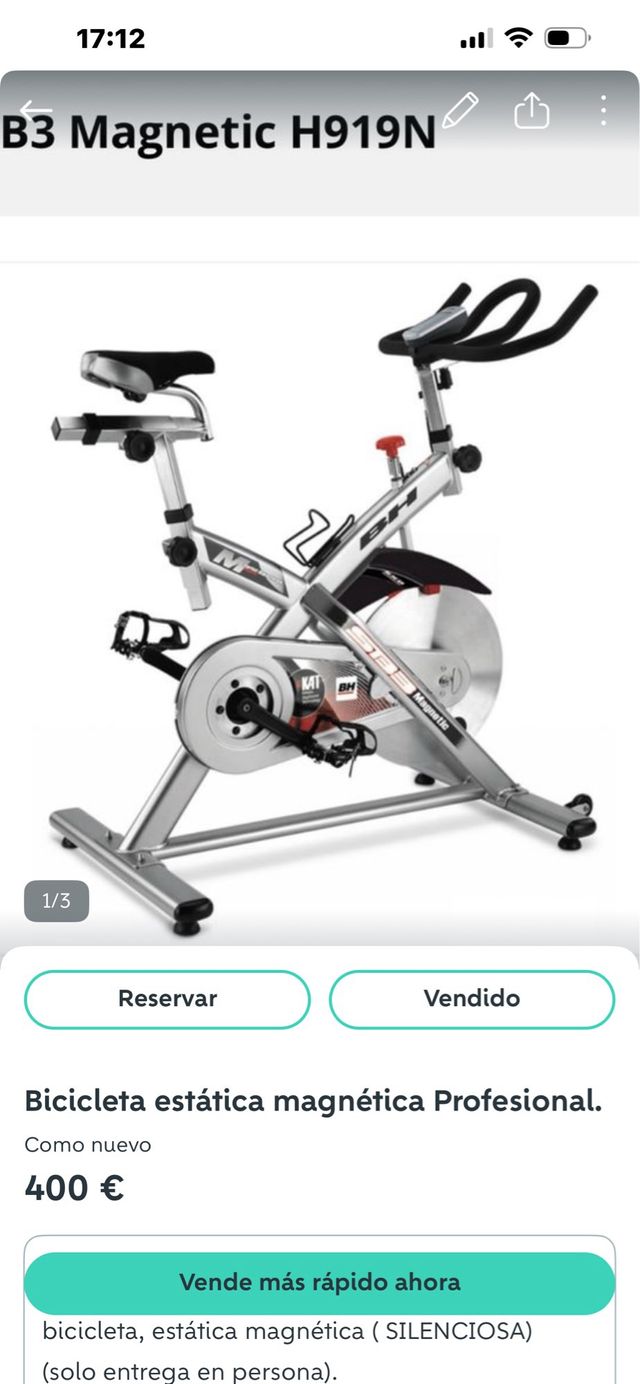Image resolution: width=640 pixels, height=1384 pixels.
Task: Go back using the arrow icon
Action: [35, 110]
